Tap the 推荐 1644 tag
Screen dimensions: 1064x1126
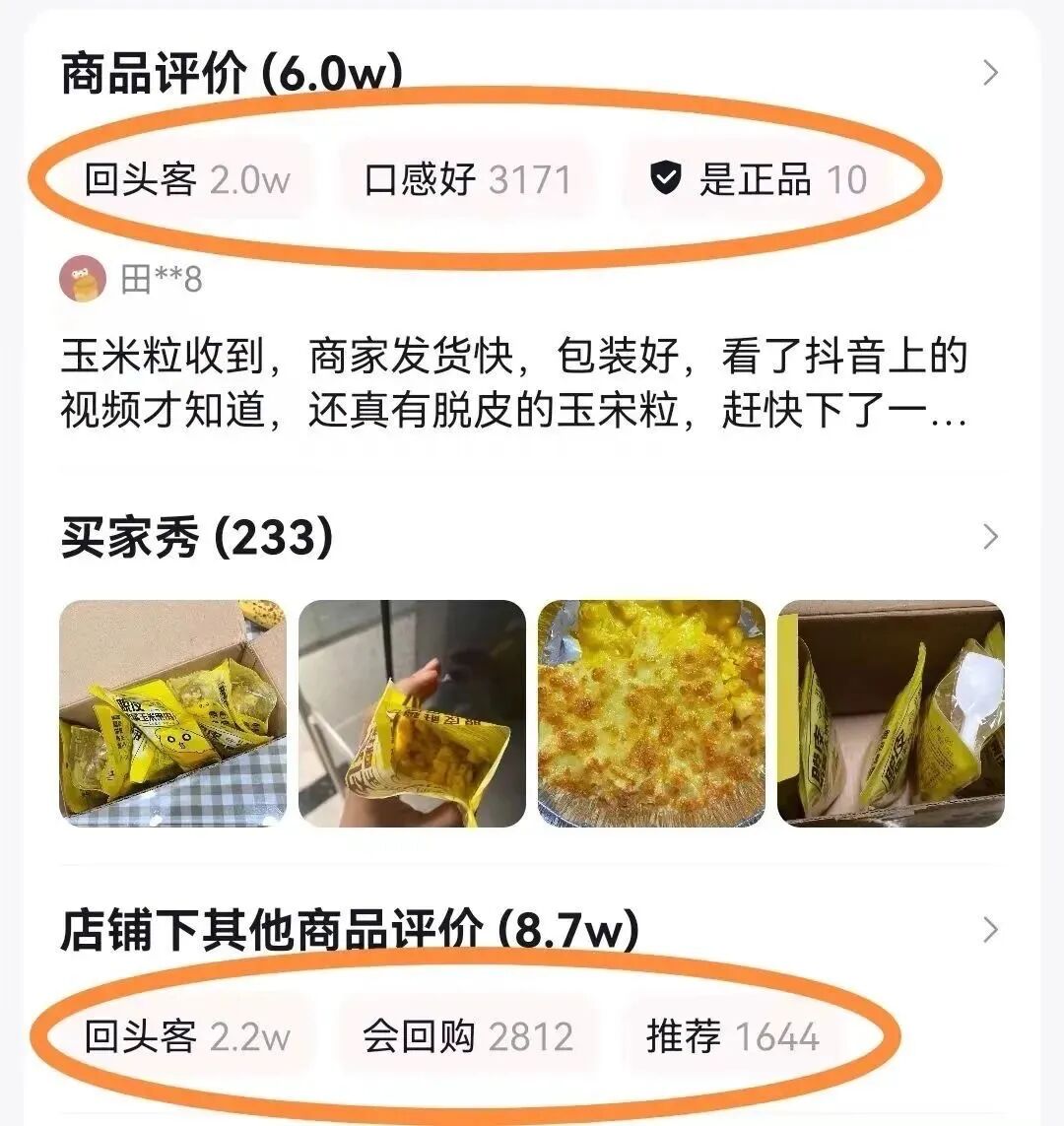[733, 1037]
